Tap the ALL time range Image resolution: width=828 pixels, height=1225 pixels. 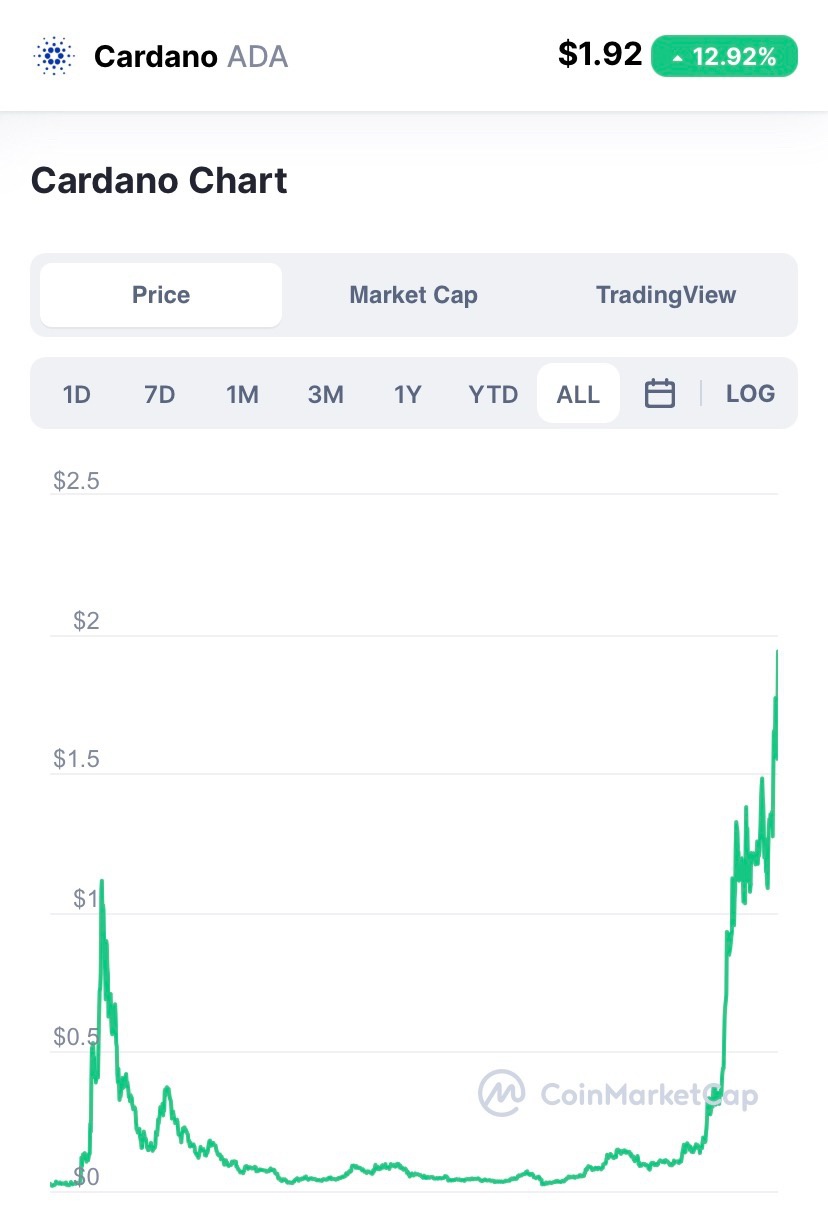click(x=578, y=394)
